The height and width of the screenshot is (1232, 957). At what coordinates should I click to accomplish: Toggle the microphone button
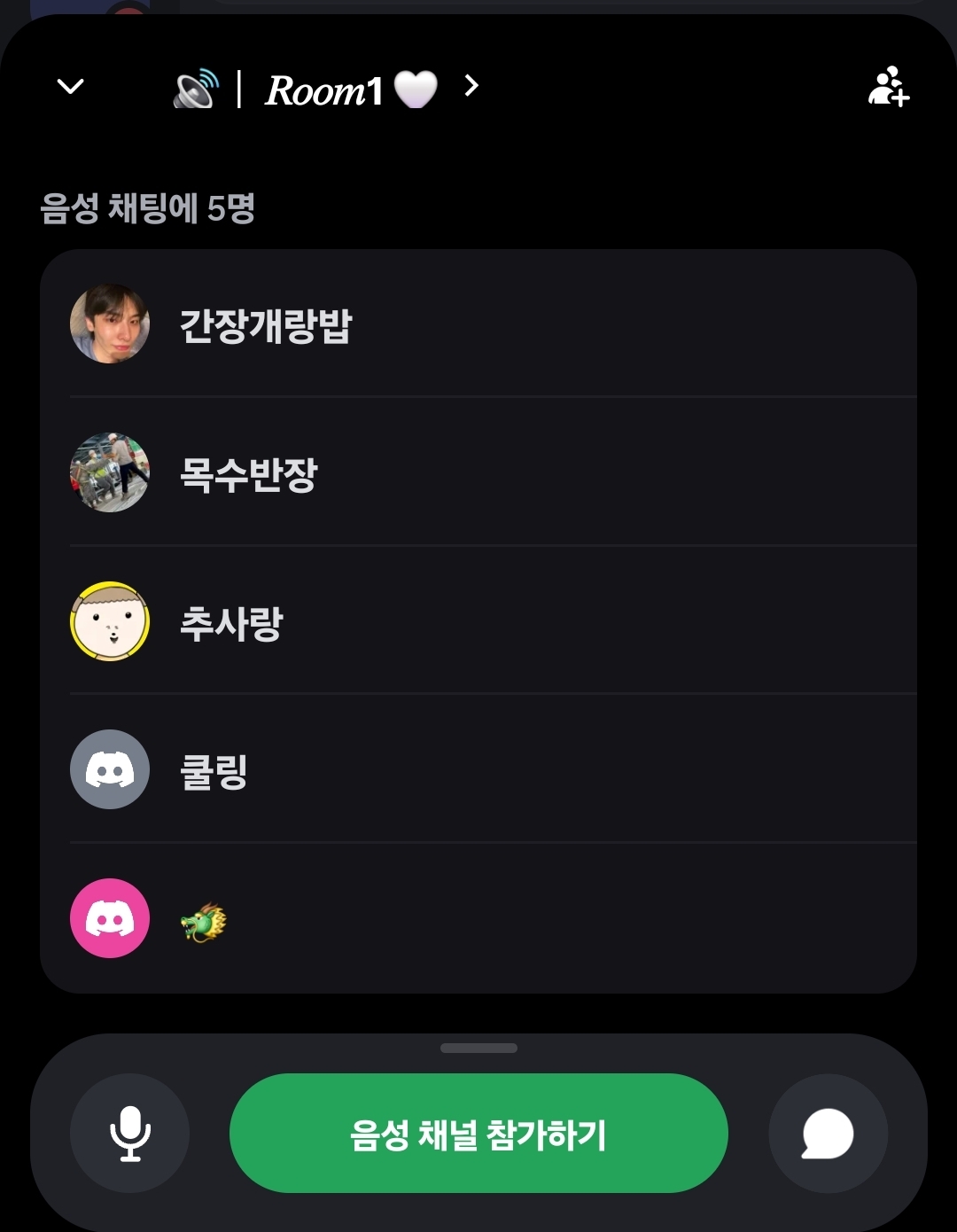tap(129, 1134)
